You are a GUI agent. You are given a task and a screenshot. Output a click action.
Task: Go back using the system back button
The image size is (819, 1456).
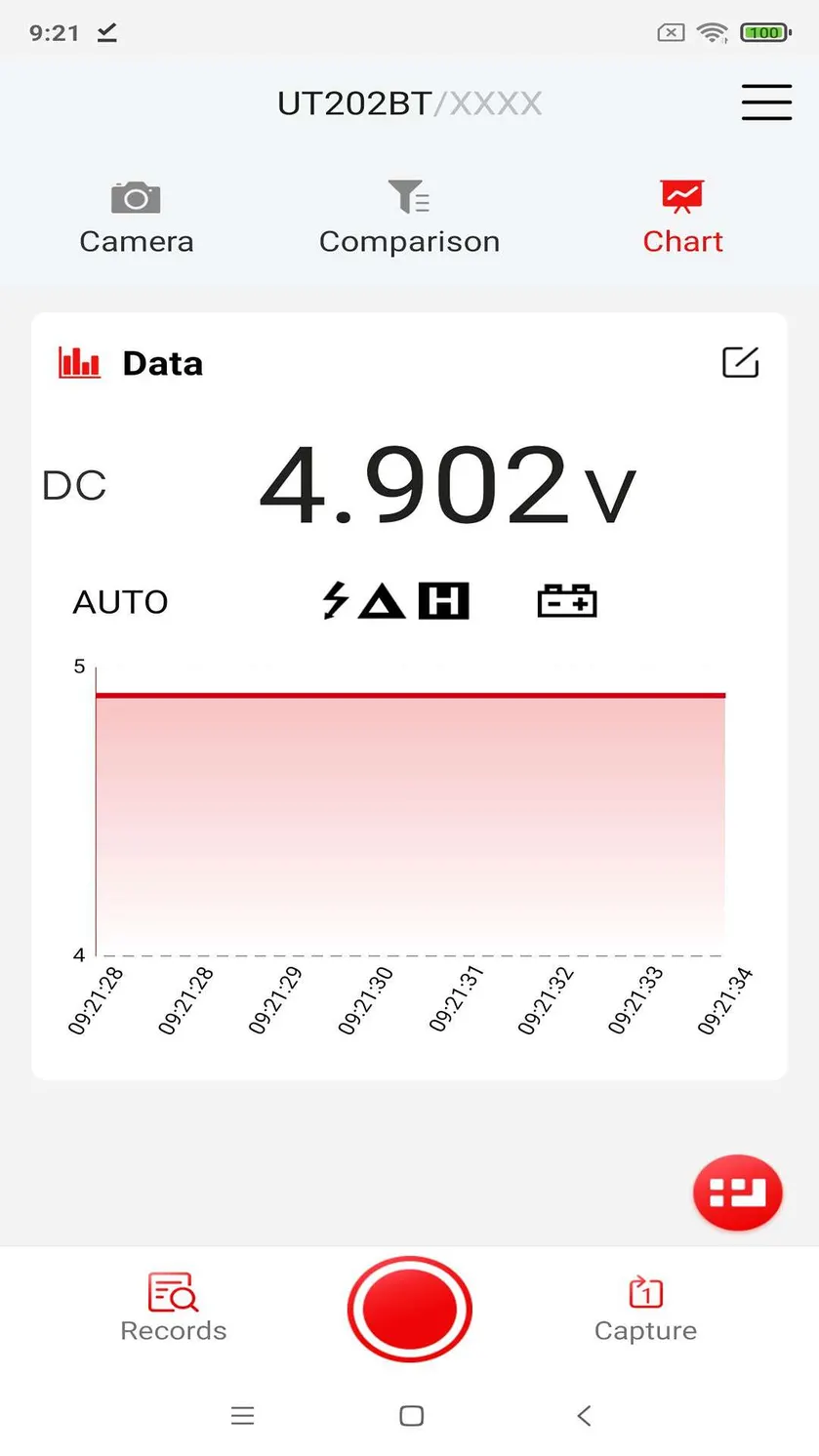584,1416
